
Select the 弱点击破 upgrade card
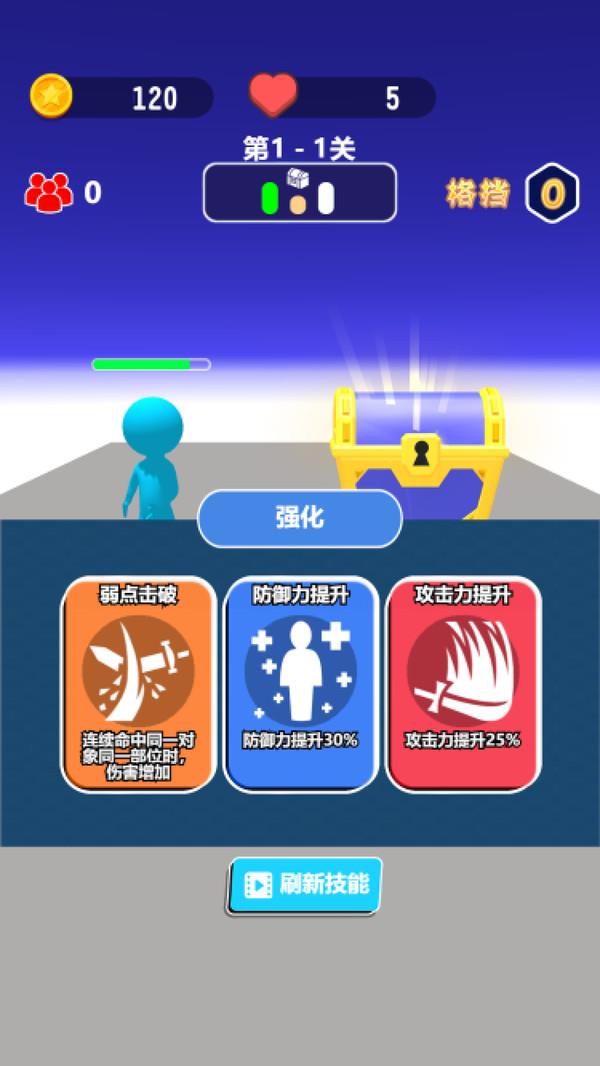pyautogui.click(x=139, y=685)
